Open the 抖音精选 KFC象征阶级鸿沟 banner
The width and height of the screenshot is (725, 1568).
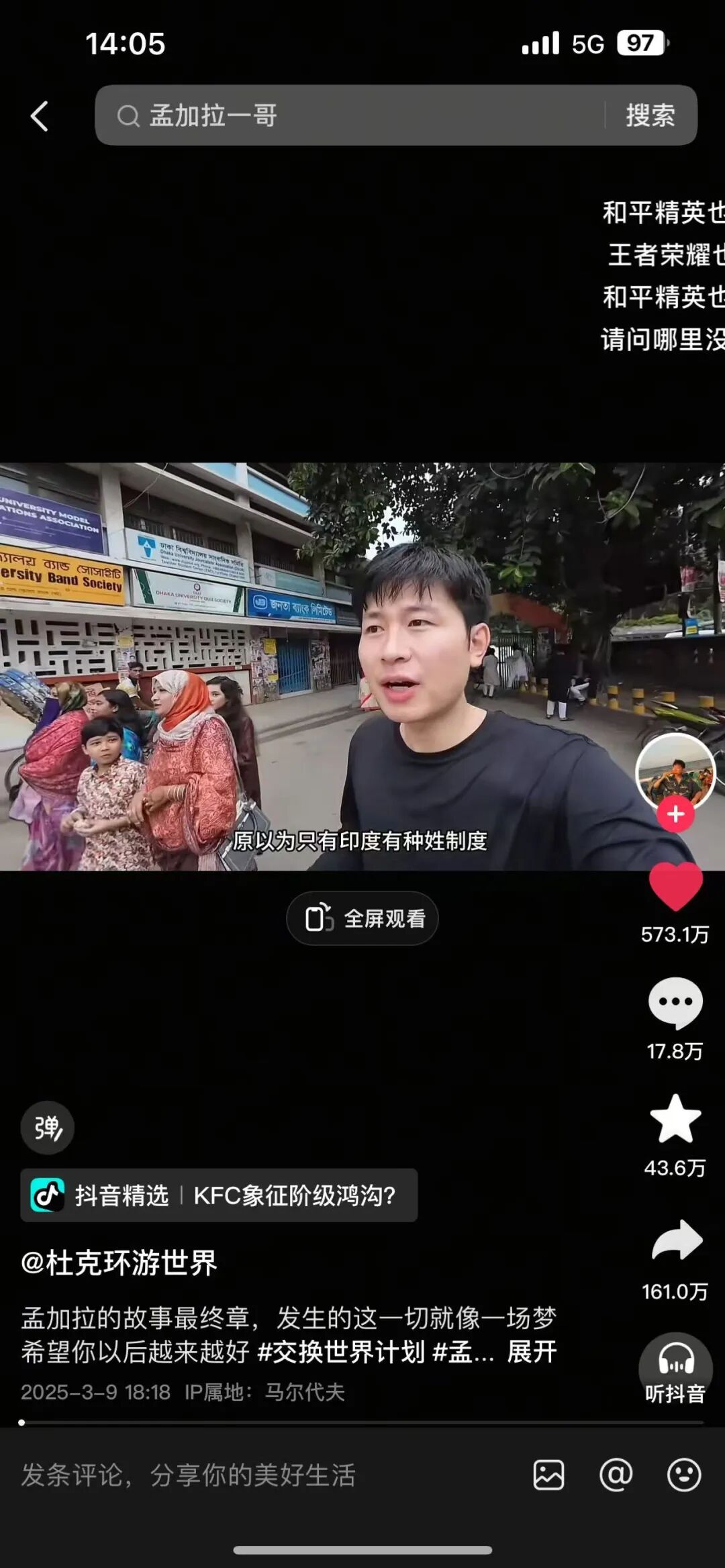pos(219,1195)
